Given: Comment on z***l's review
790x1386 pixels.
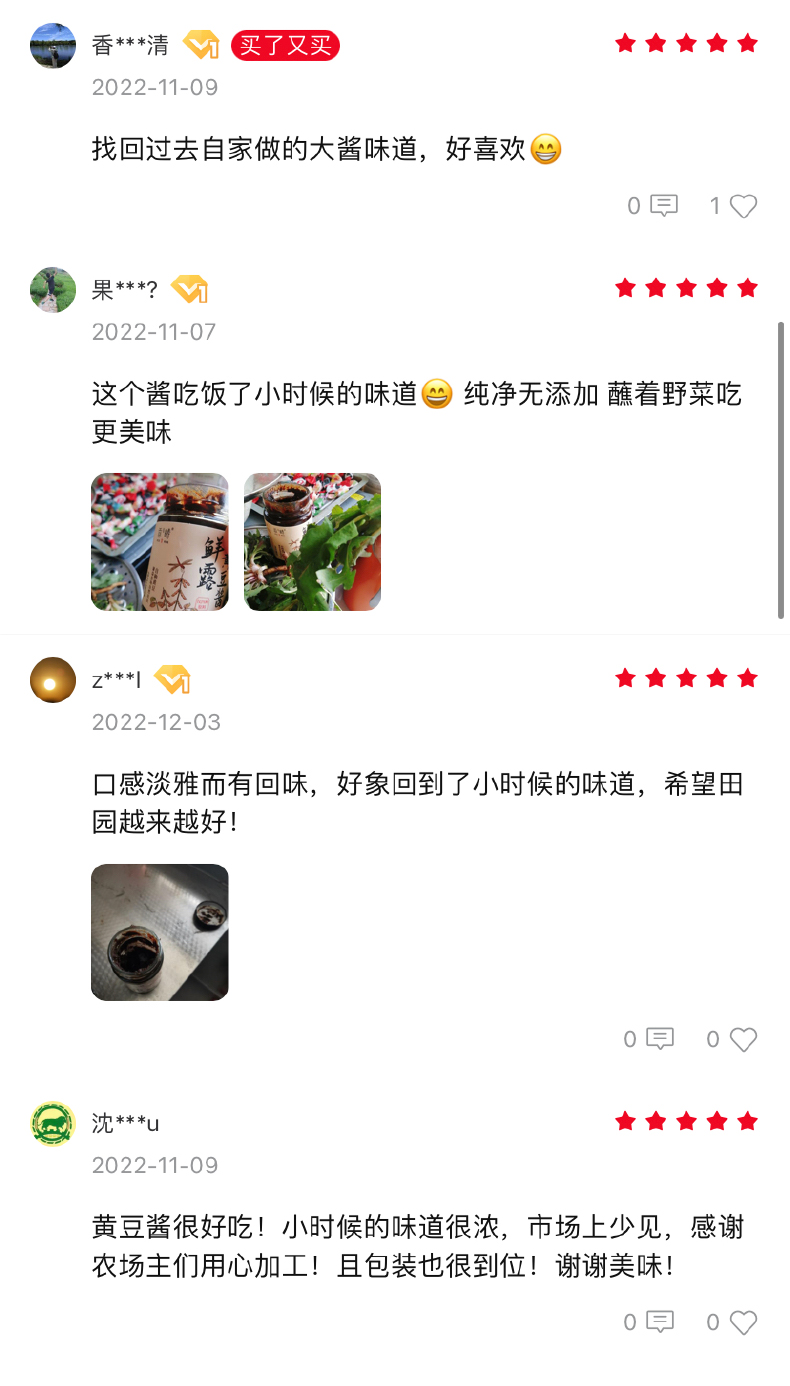Looking at the screenshot, I should (x=660, y=1040).
